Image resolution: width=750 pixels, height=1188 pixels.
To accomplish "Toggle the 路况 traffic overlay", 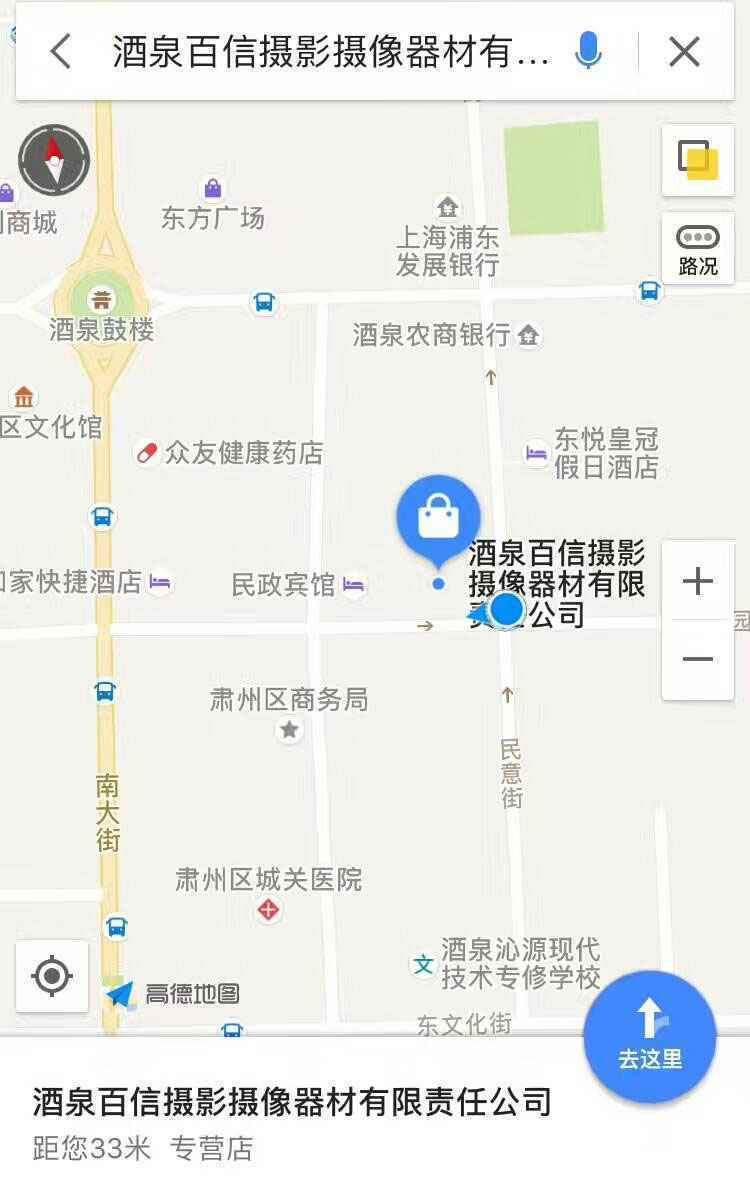I will tap(697, 248).
